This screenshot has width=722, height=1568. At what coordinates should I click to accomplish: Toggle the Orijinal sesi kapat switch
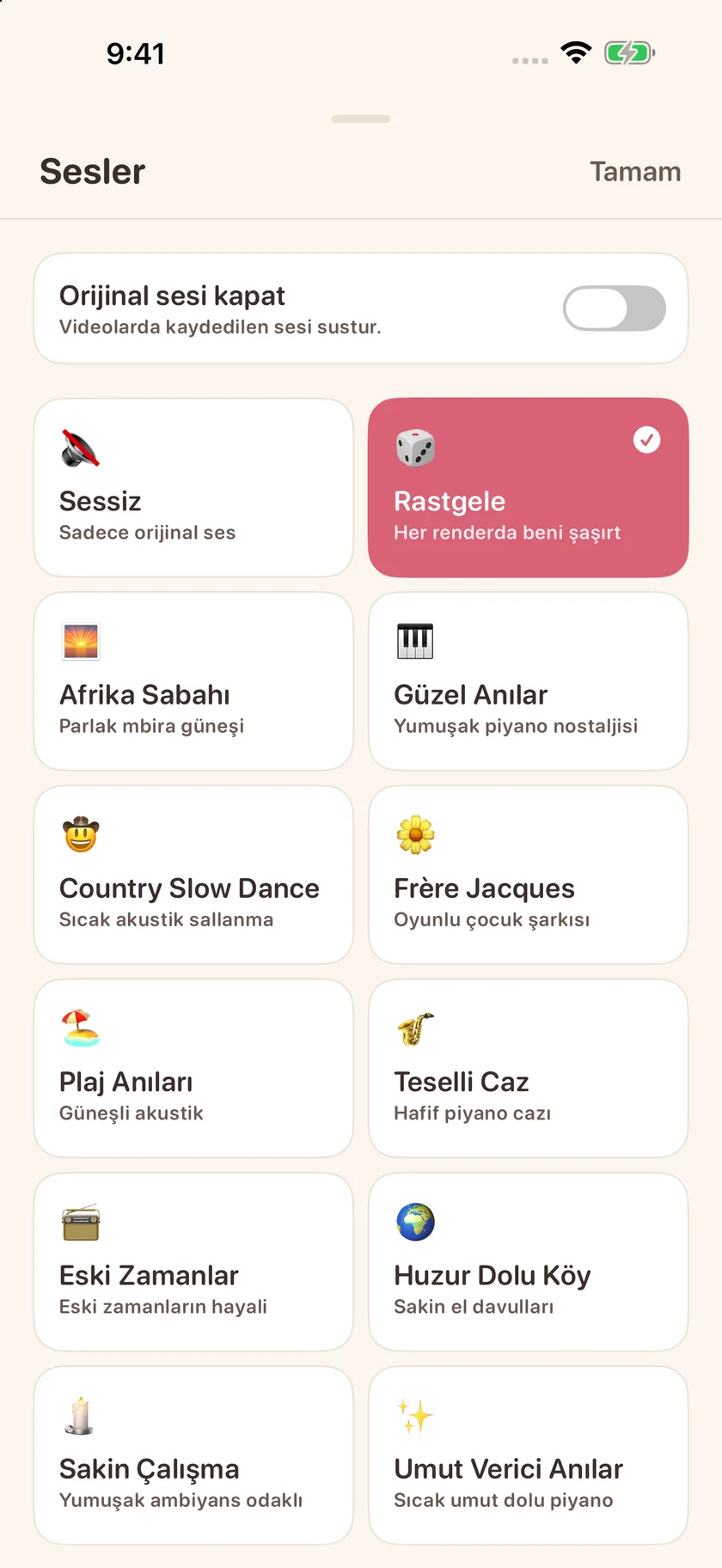click(x=615, y=308)
